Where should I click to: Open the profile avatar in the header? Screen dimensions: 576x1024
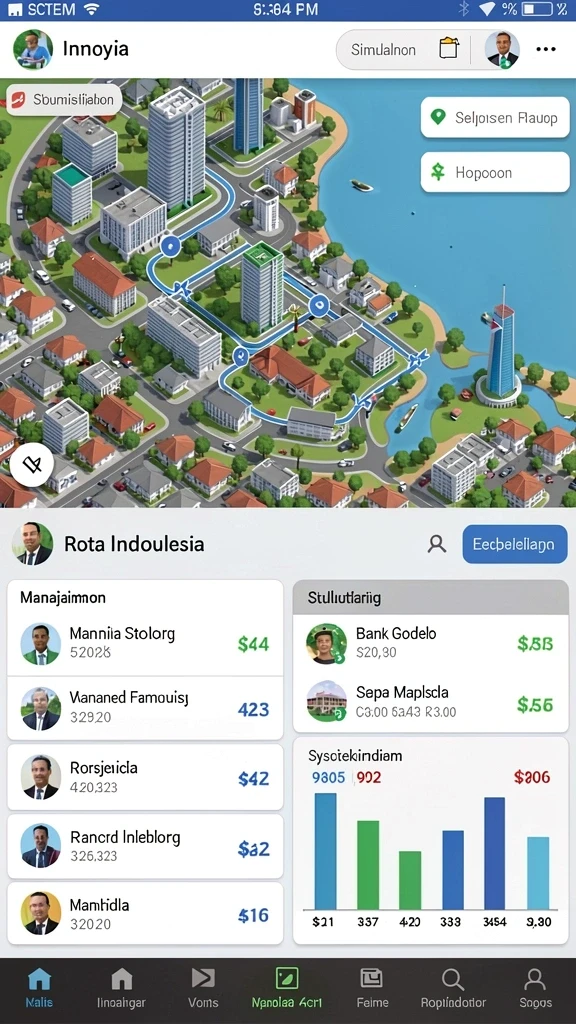502,50
